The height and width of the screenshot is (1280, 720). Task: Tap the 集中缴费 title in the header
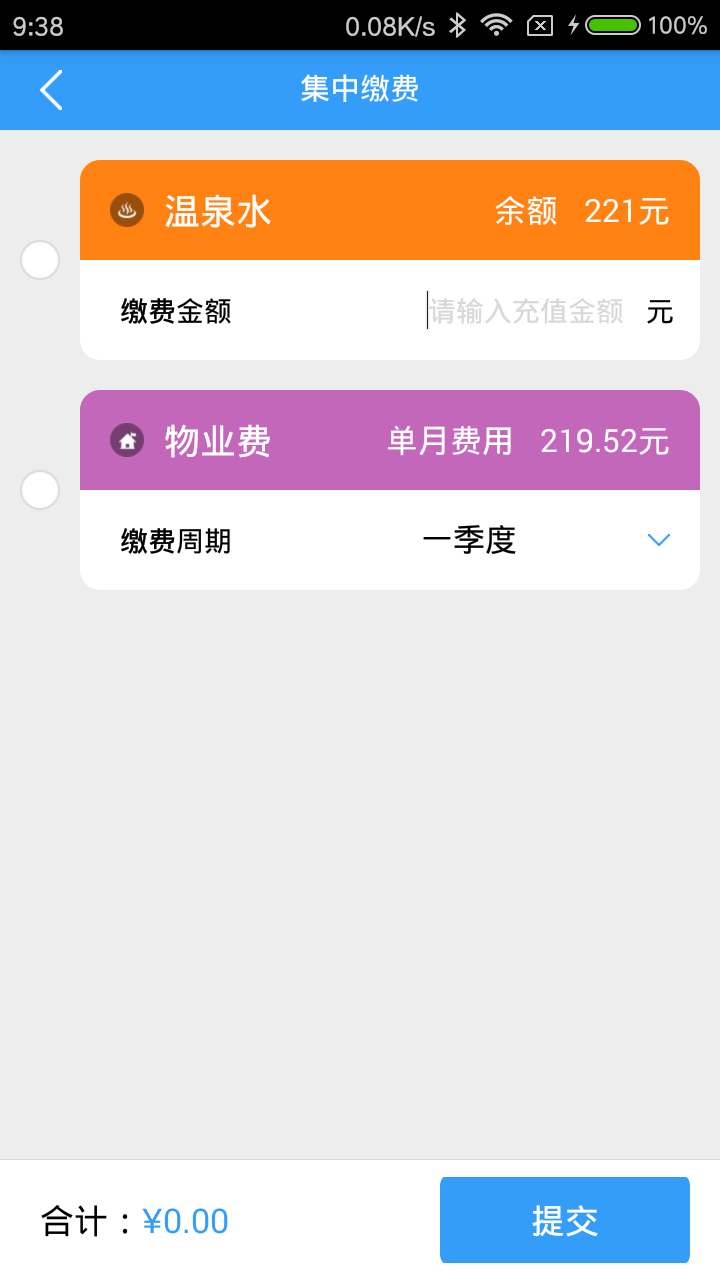coord(359,89)
